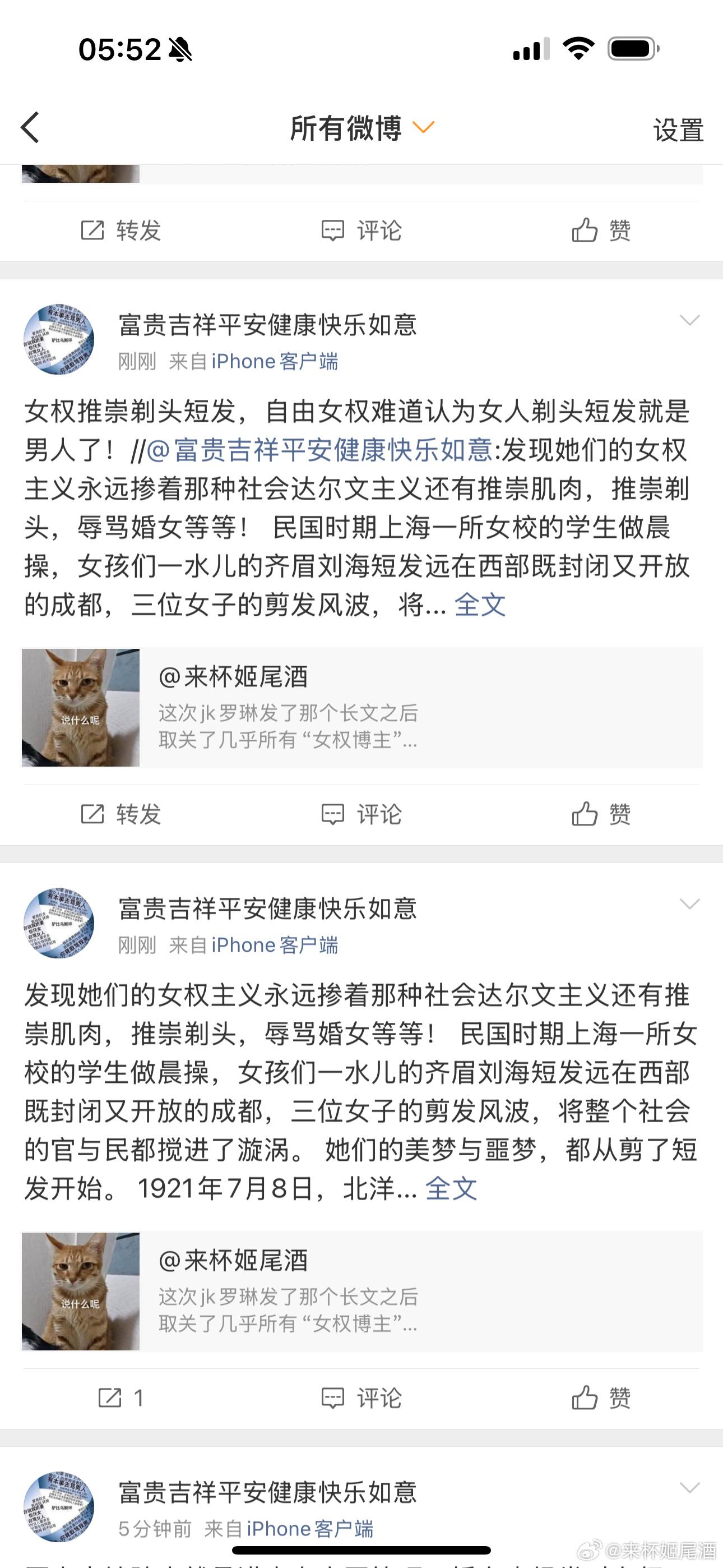The width and height of the screenshot is (723, 1568).
Task: Open options chevron on the 女权推崇剃头短发 post
Action: pos(689,320)
